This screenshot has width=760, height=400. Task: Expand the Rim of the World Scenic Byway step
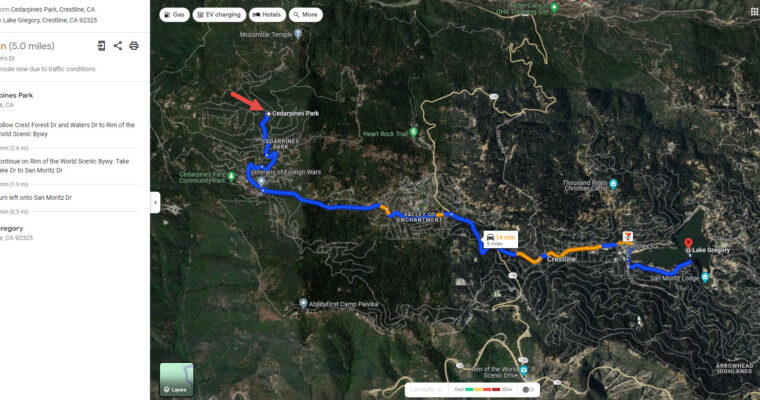tap(68, 165)
